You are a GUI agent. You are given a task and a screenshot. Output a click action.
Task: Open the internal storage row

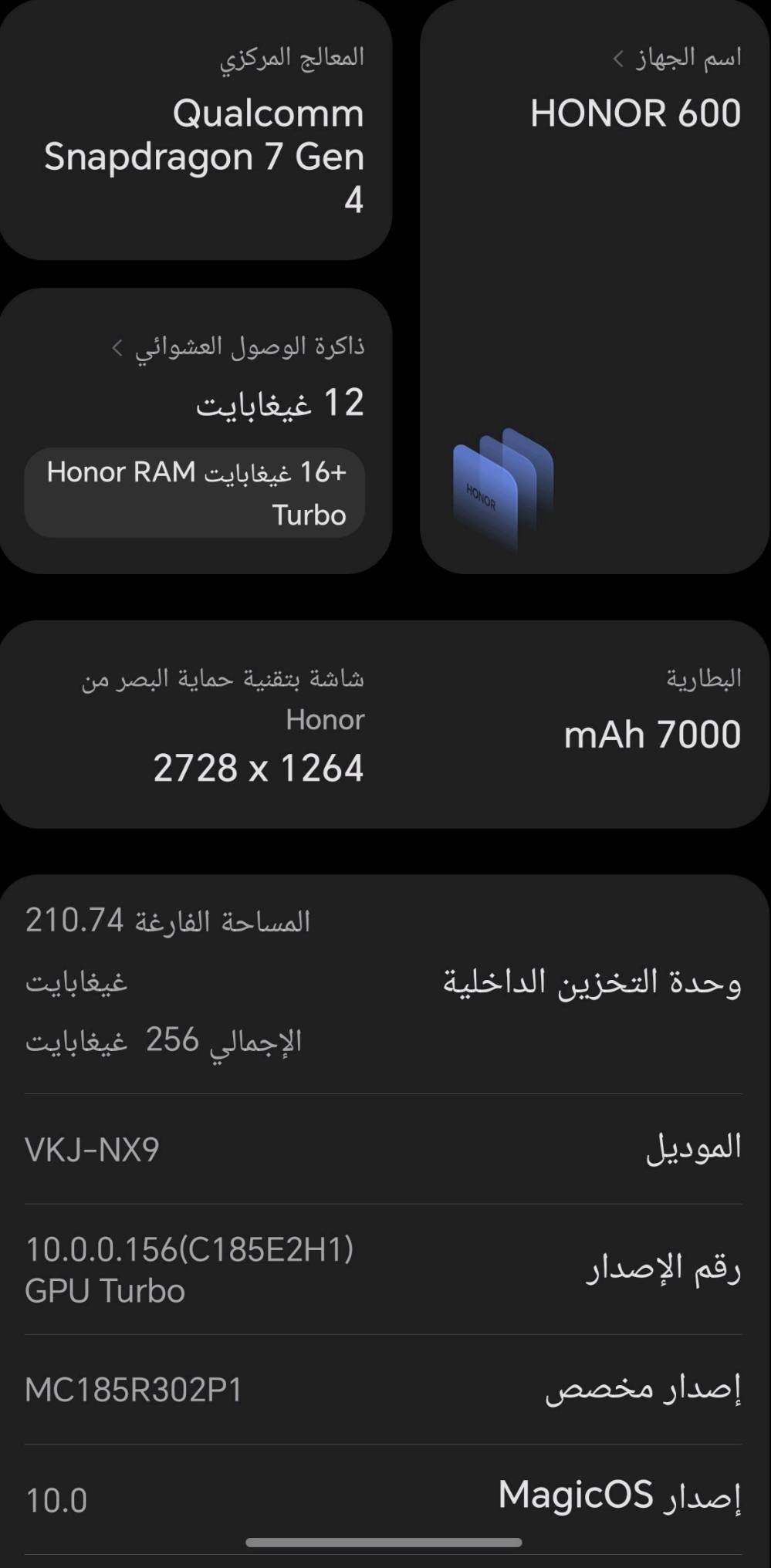pyautogui.click(x=384, y=982)
